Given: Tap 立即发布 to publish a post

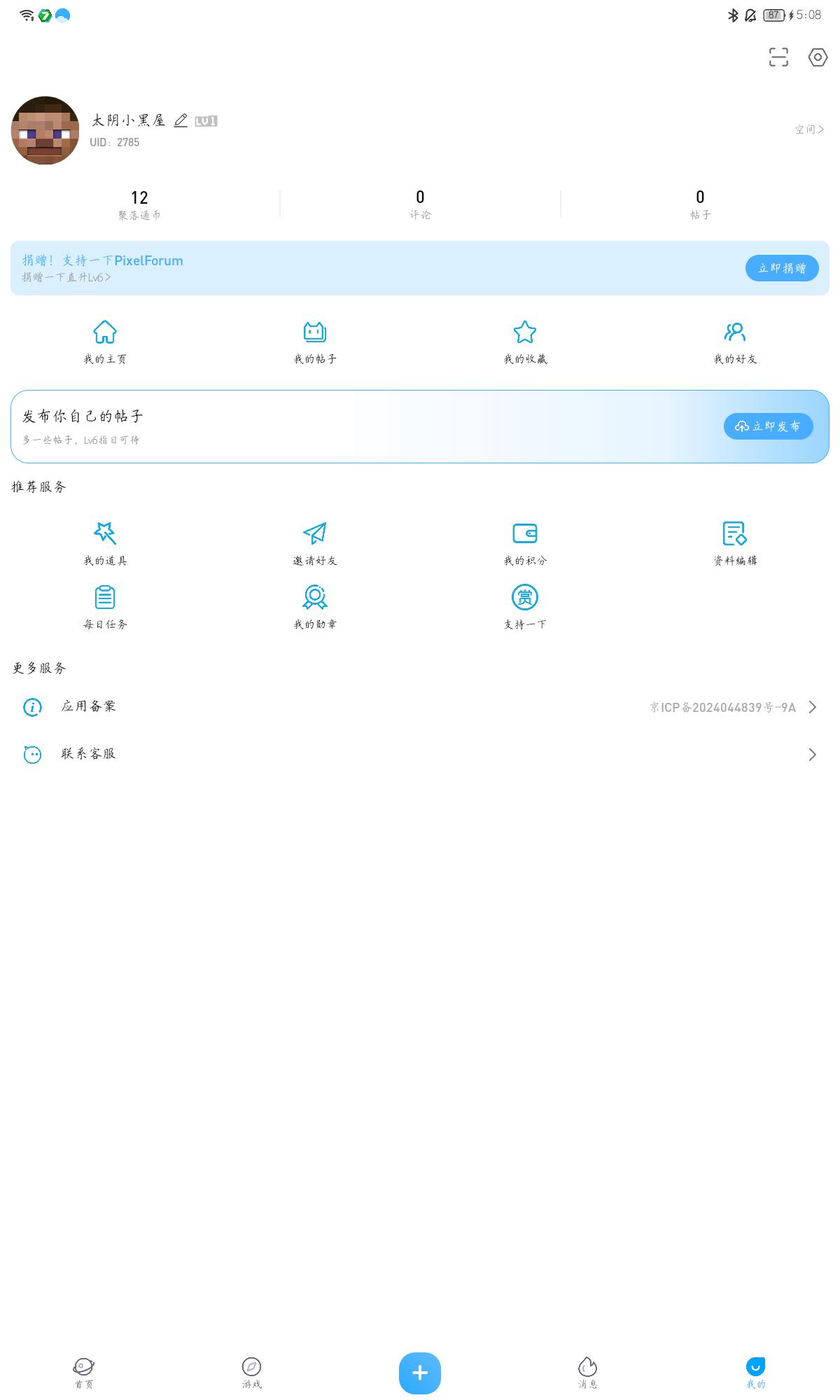Looking at the screenshot, I should 768,426.
